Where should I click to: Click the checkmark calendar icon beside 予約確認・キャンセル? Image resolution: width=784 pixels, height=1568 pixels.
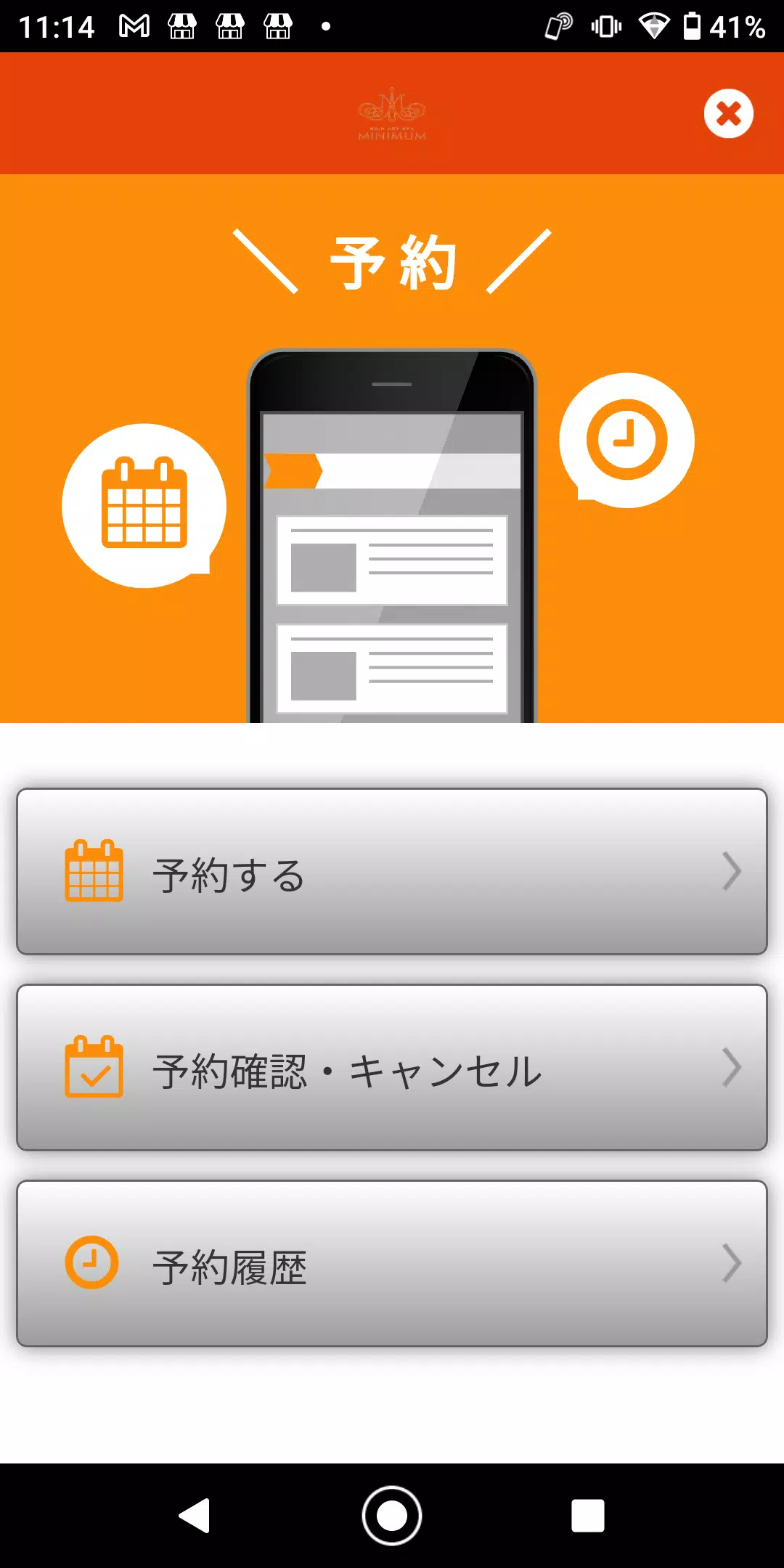click(92, 1071)
